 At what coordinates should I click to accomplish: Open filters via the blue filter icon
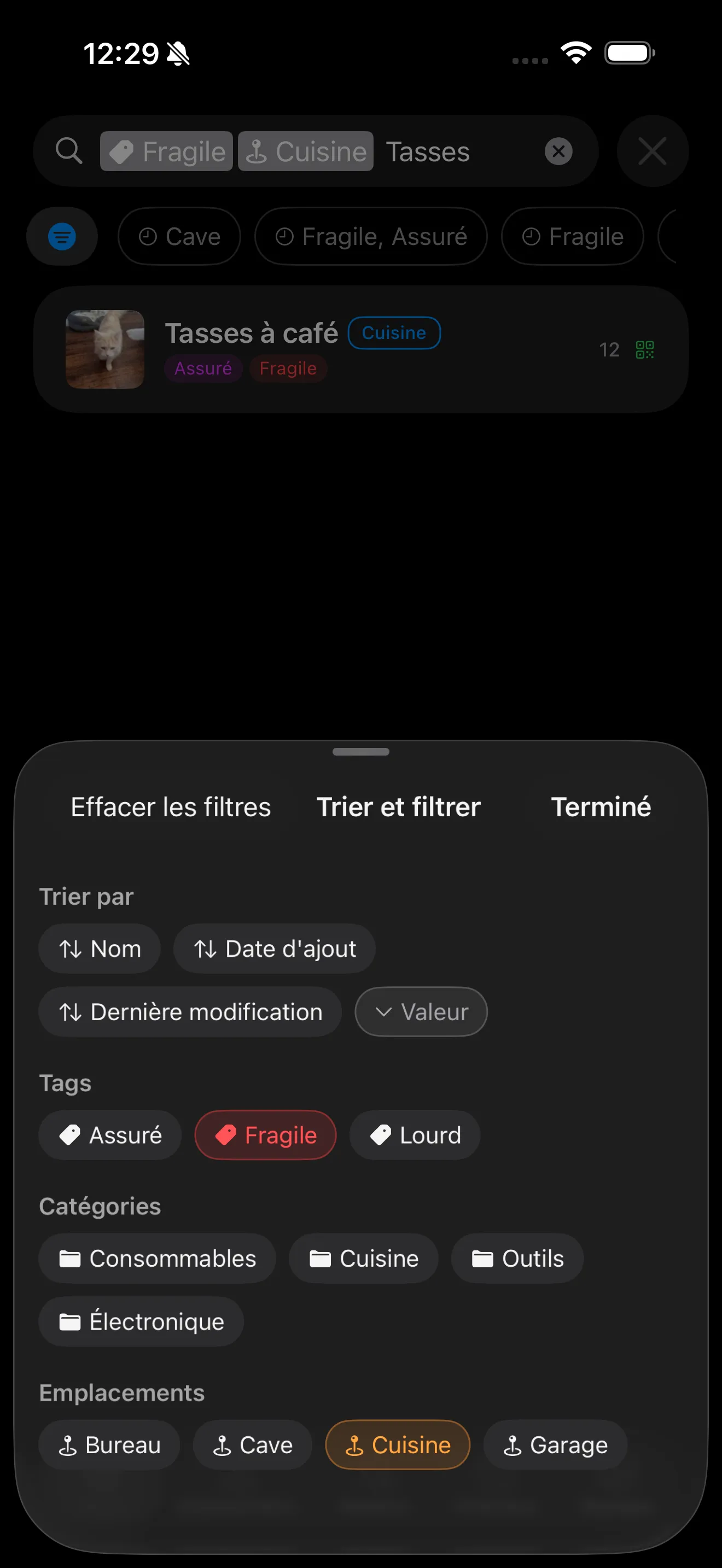pos(61,237)
